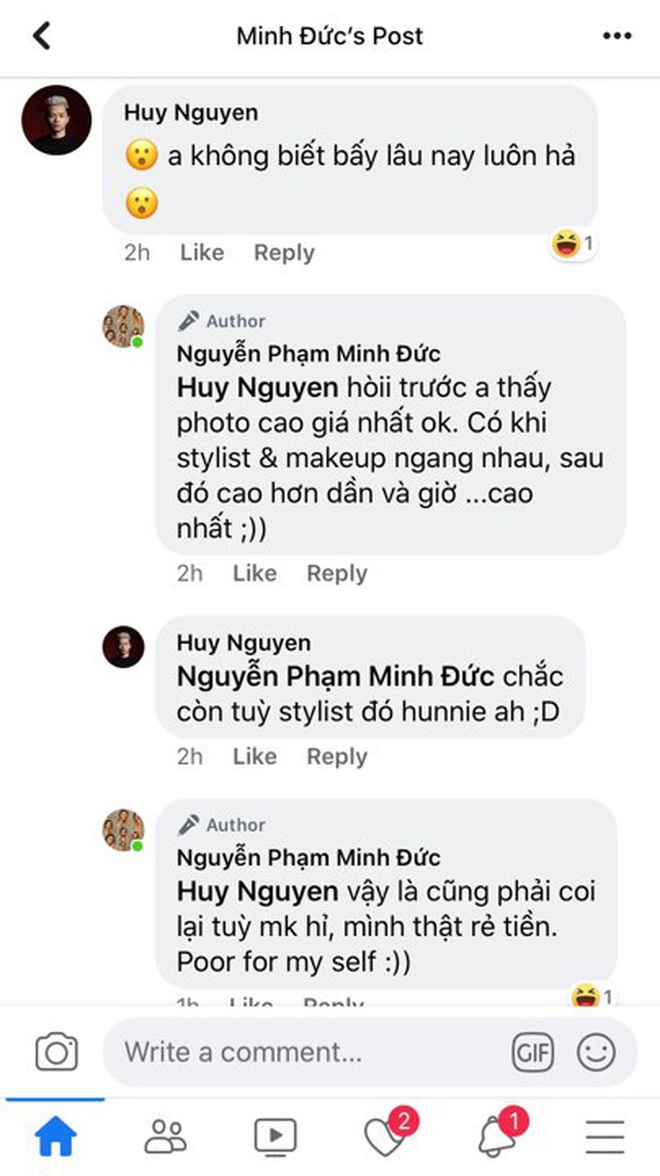
Task: Reply to Huy Nguyen's stylist hunnie comment
Action: [x=337, y=757]
